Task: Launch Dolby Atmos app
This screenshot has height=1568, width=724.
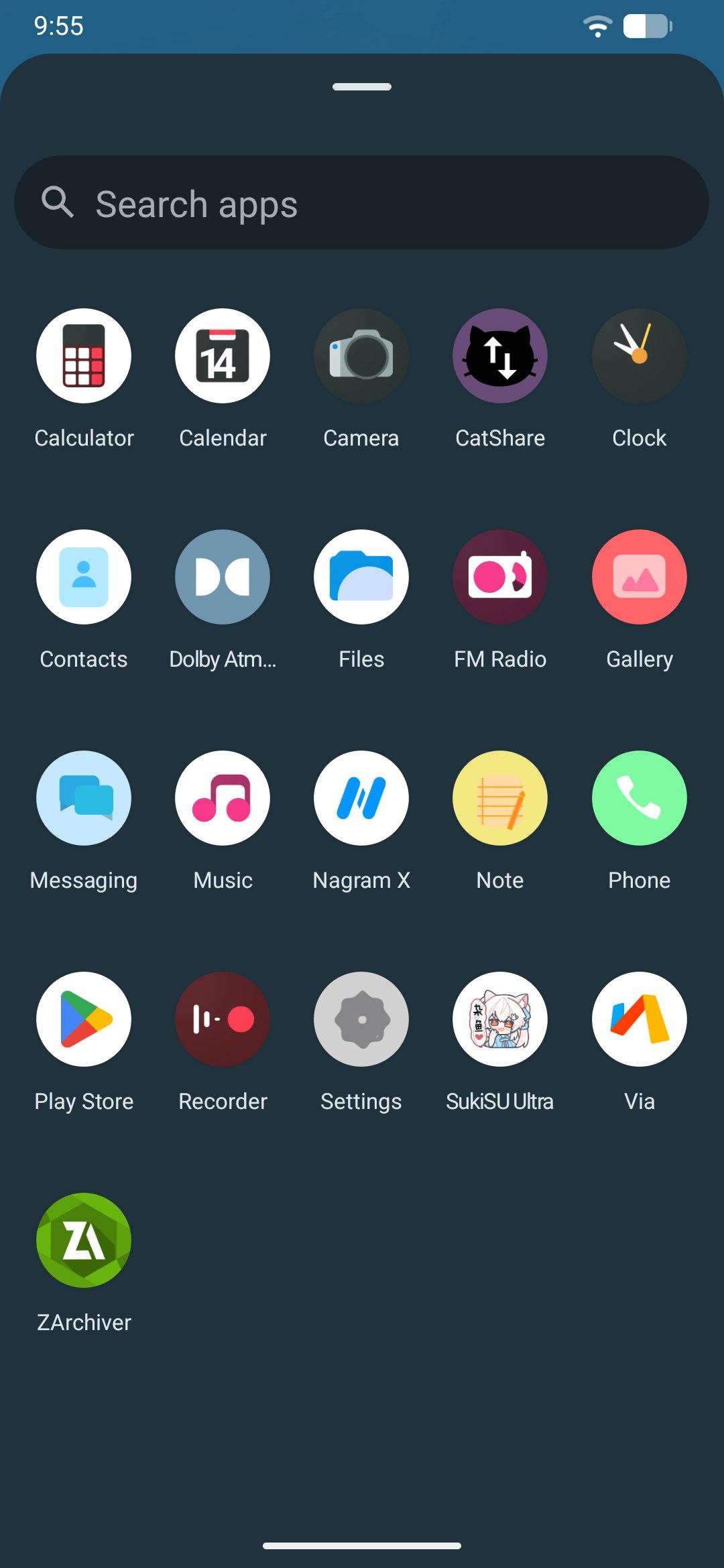Action: tap(223, 577)
